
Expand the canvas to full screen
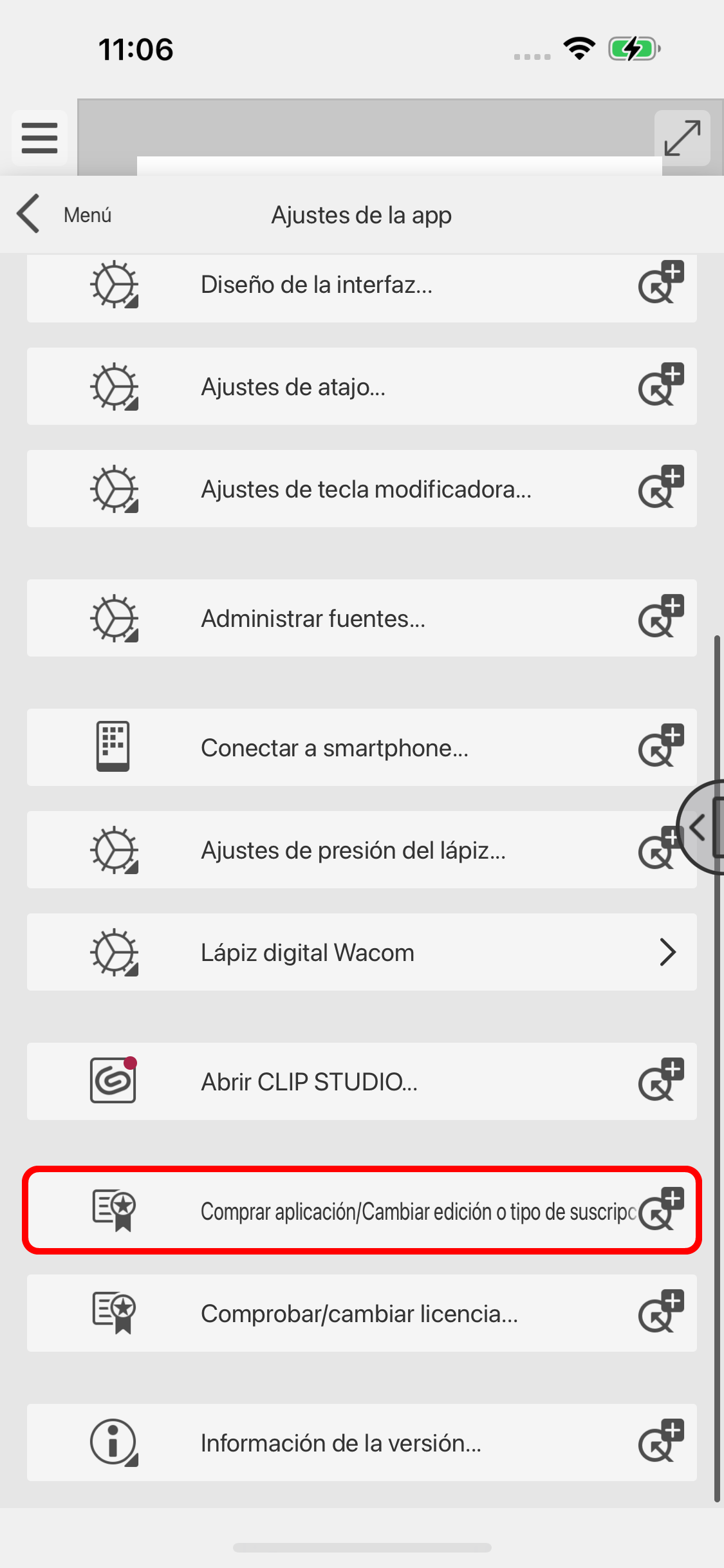pos(682,138)
